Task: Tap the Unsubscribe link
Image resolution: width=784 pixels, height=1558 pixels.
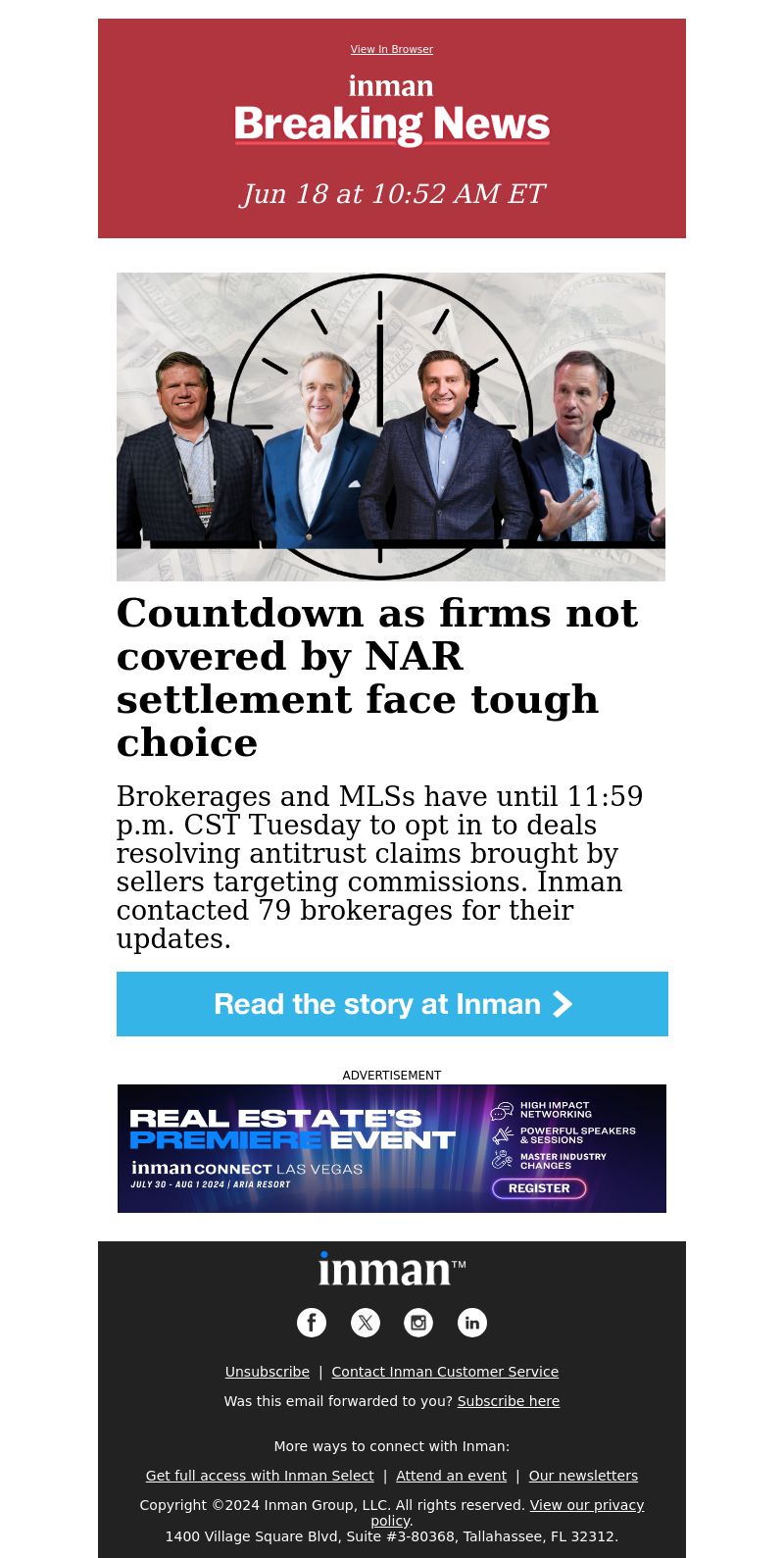Action: coord(267,1372)
